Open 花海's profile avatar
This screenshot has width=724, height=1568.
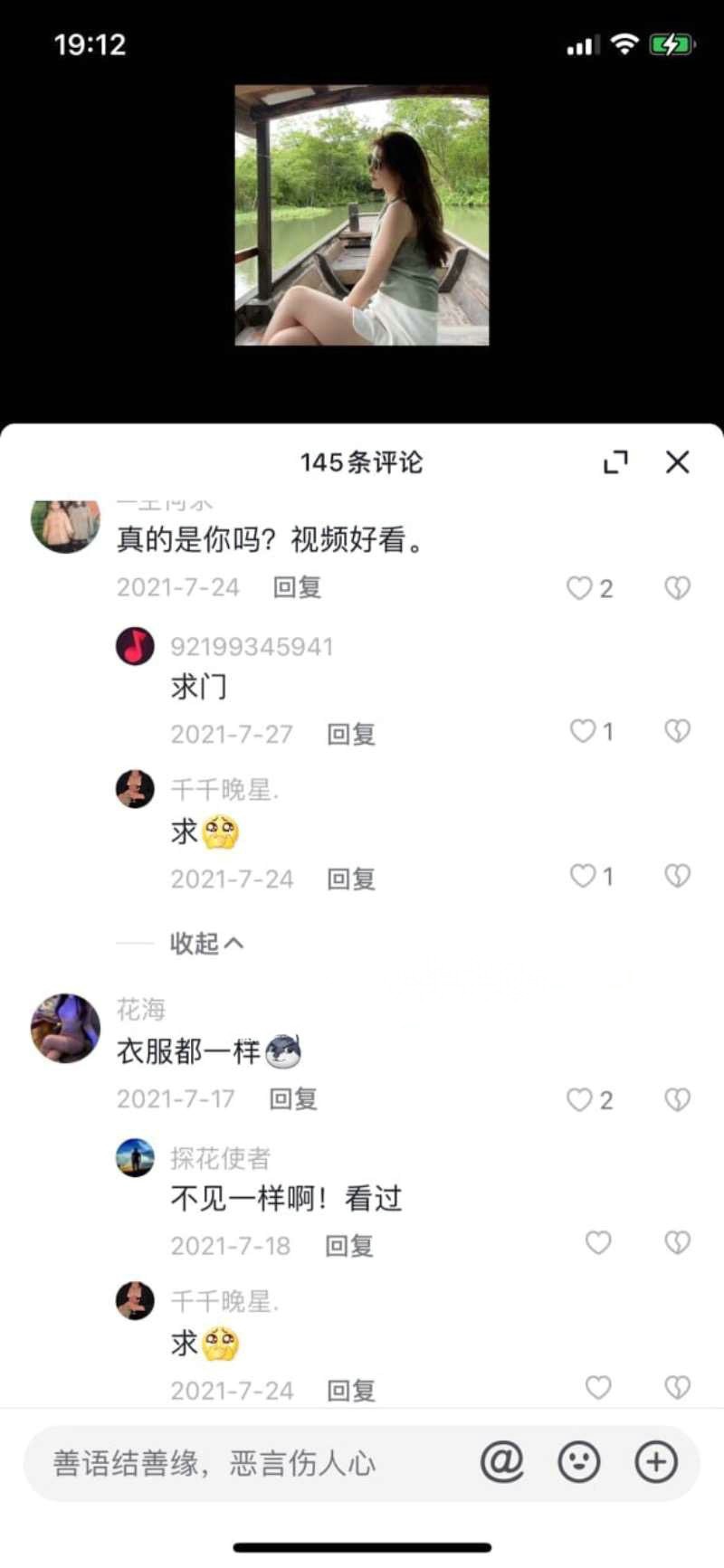click(x=65, y=1028)
